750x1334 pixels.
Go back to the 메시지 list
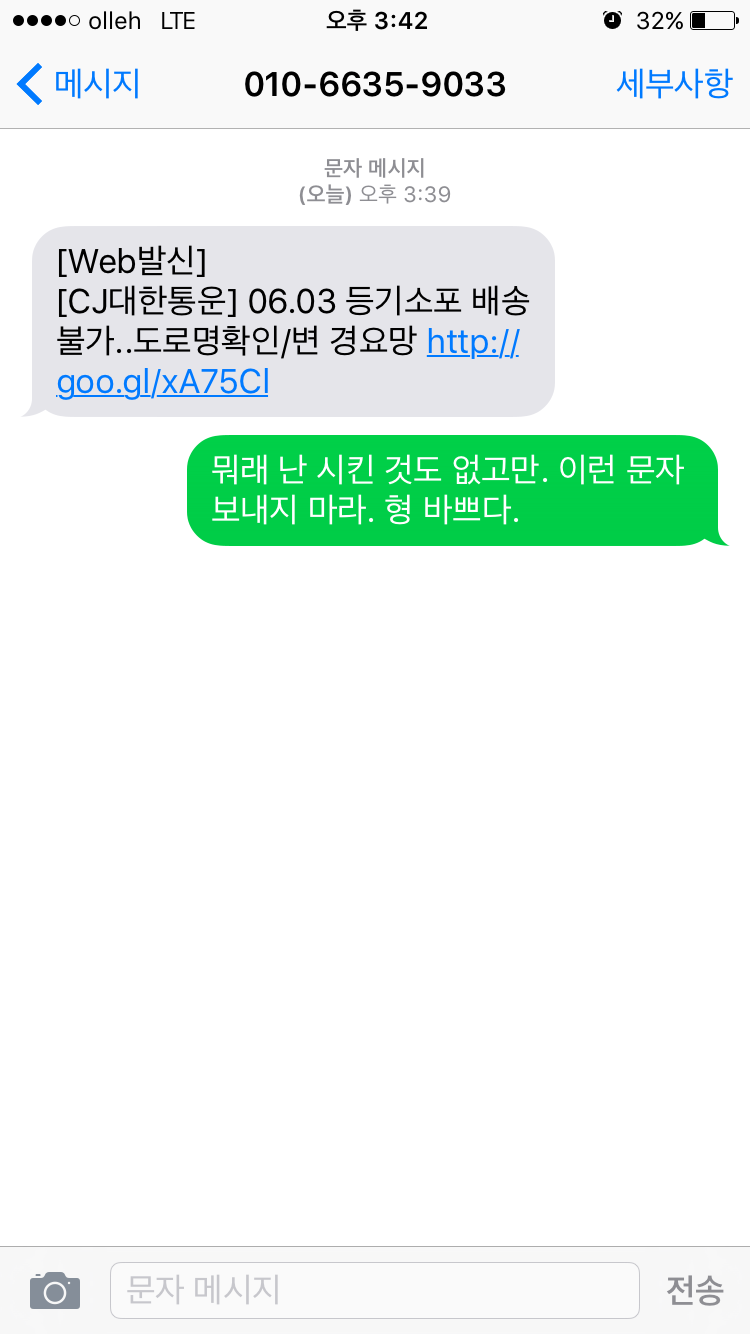(x=78, y=84)
